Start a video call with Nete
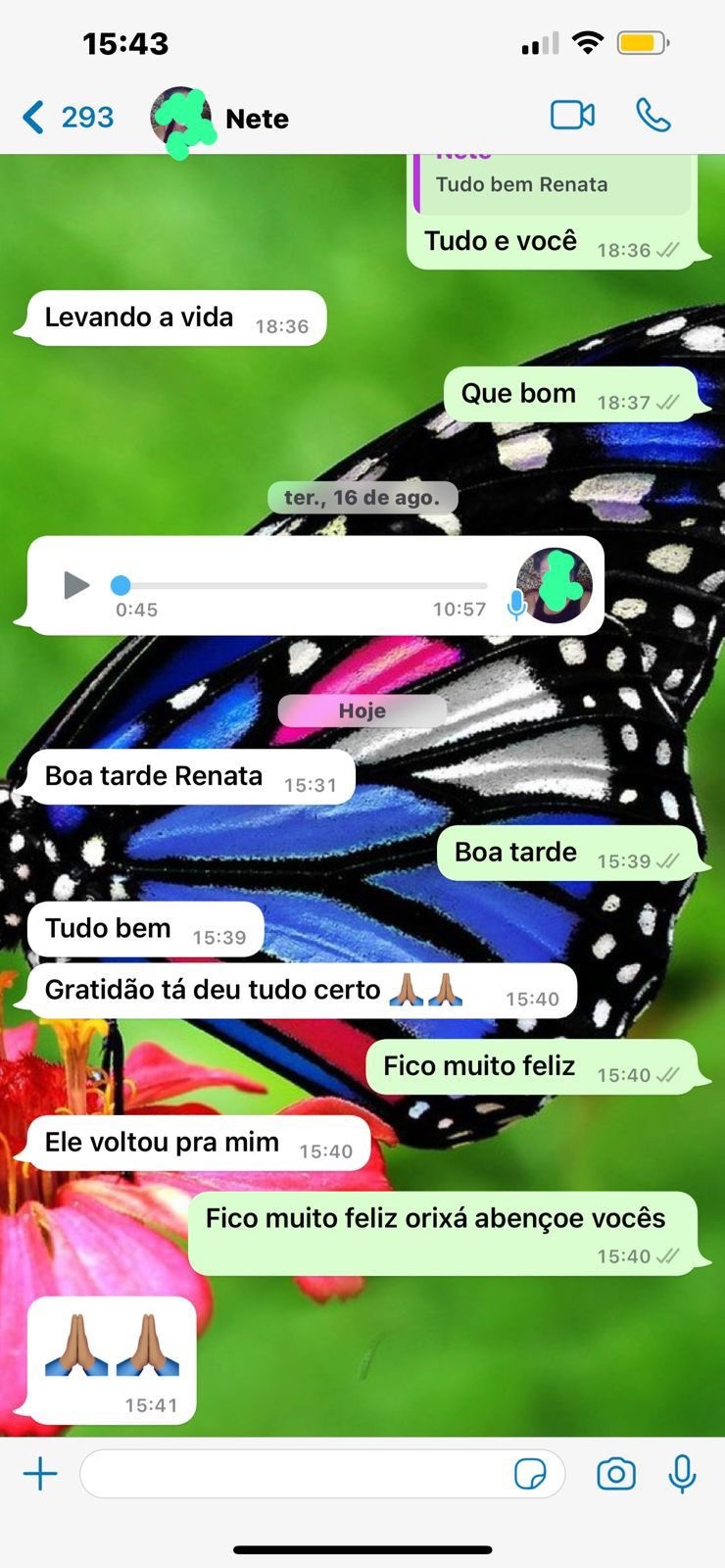The width and height of the screenshot is (725, 1568). (572, 116)
